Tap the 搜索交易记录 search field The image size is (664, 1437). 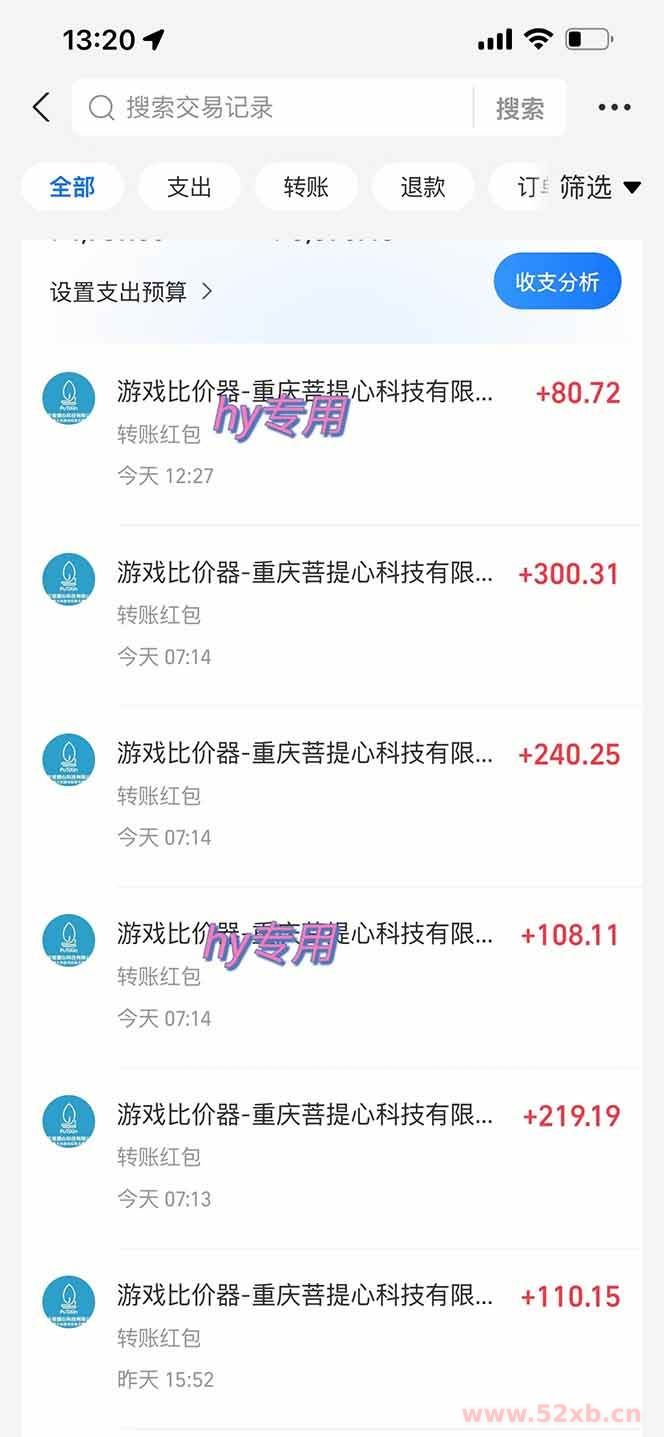[280, 108]
